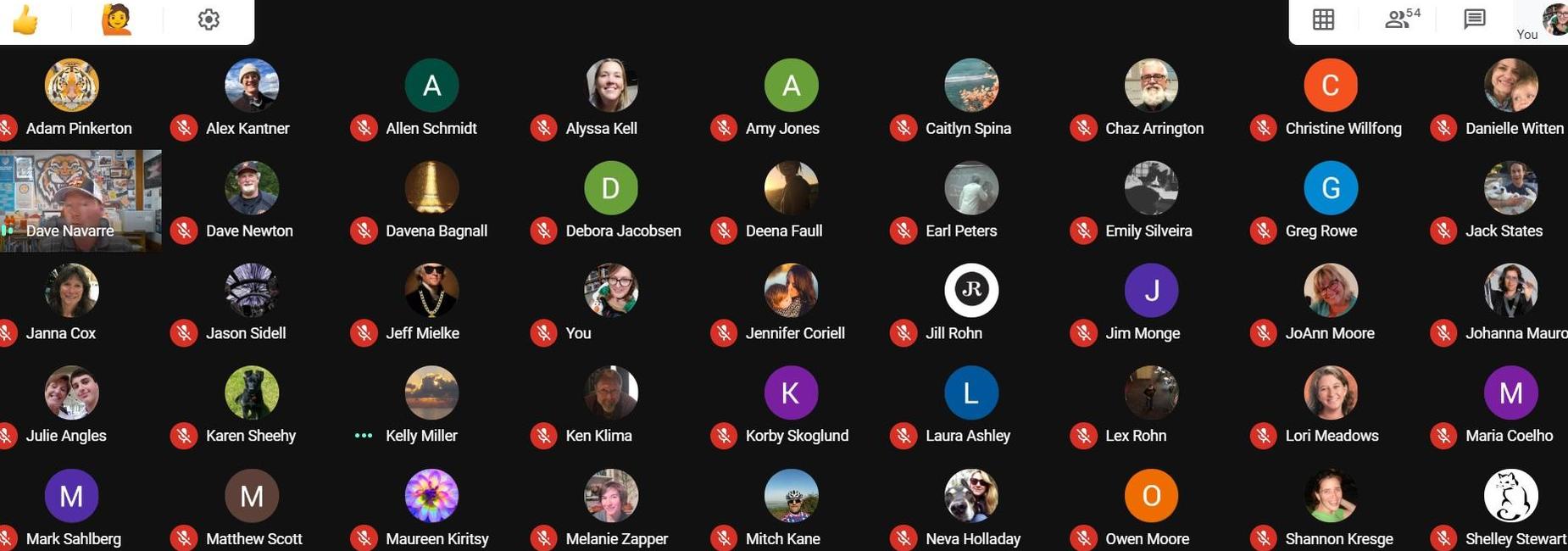The image size is (1568, 551).
Task: Open your own profile thumbnail
Action: pyautogui.click(x=1554, y=19)
